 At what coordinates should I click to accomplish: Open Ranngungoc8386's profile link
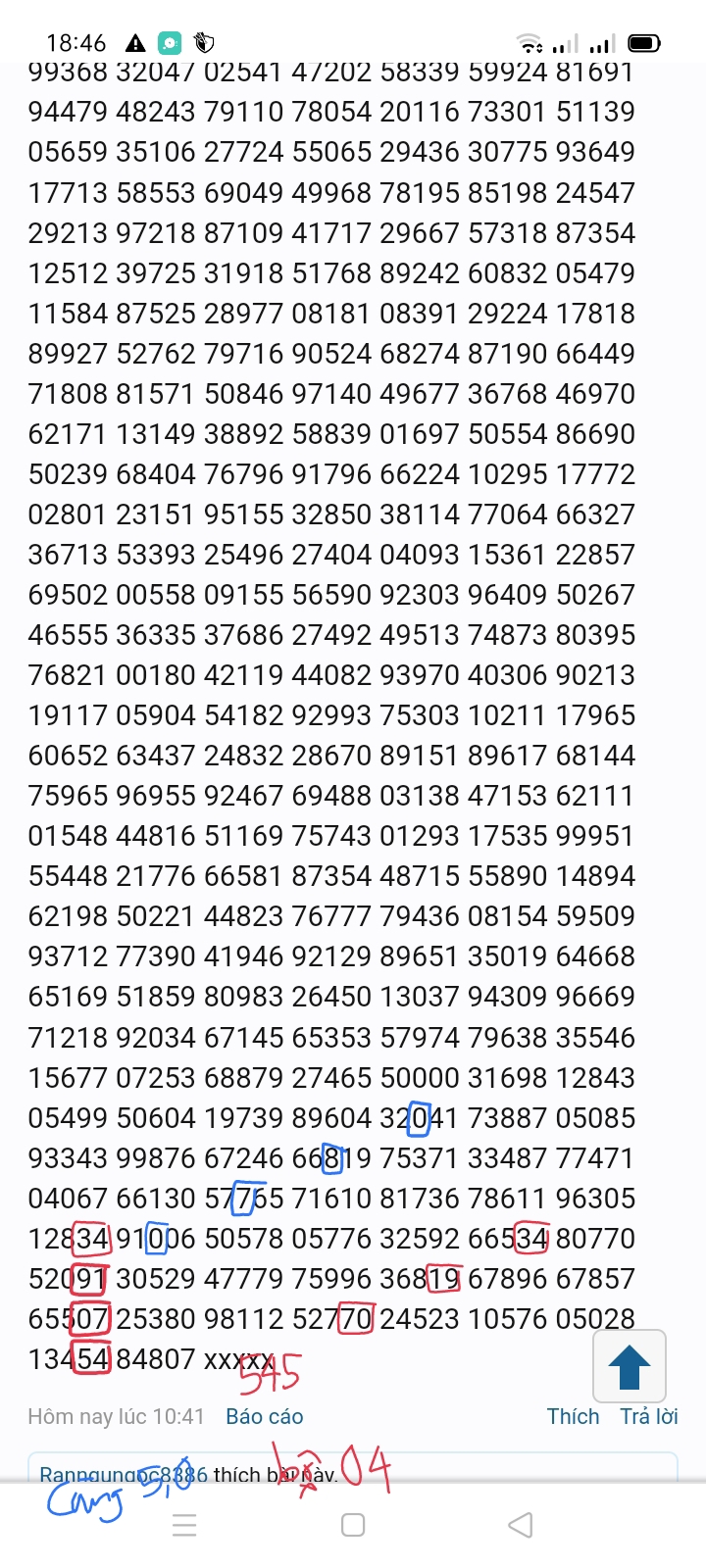tap(124, 1474)
